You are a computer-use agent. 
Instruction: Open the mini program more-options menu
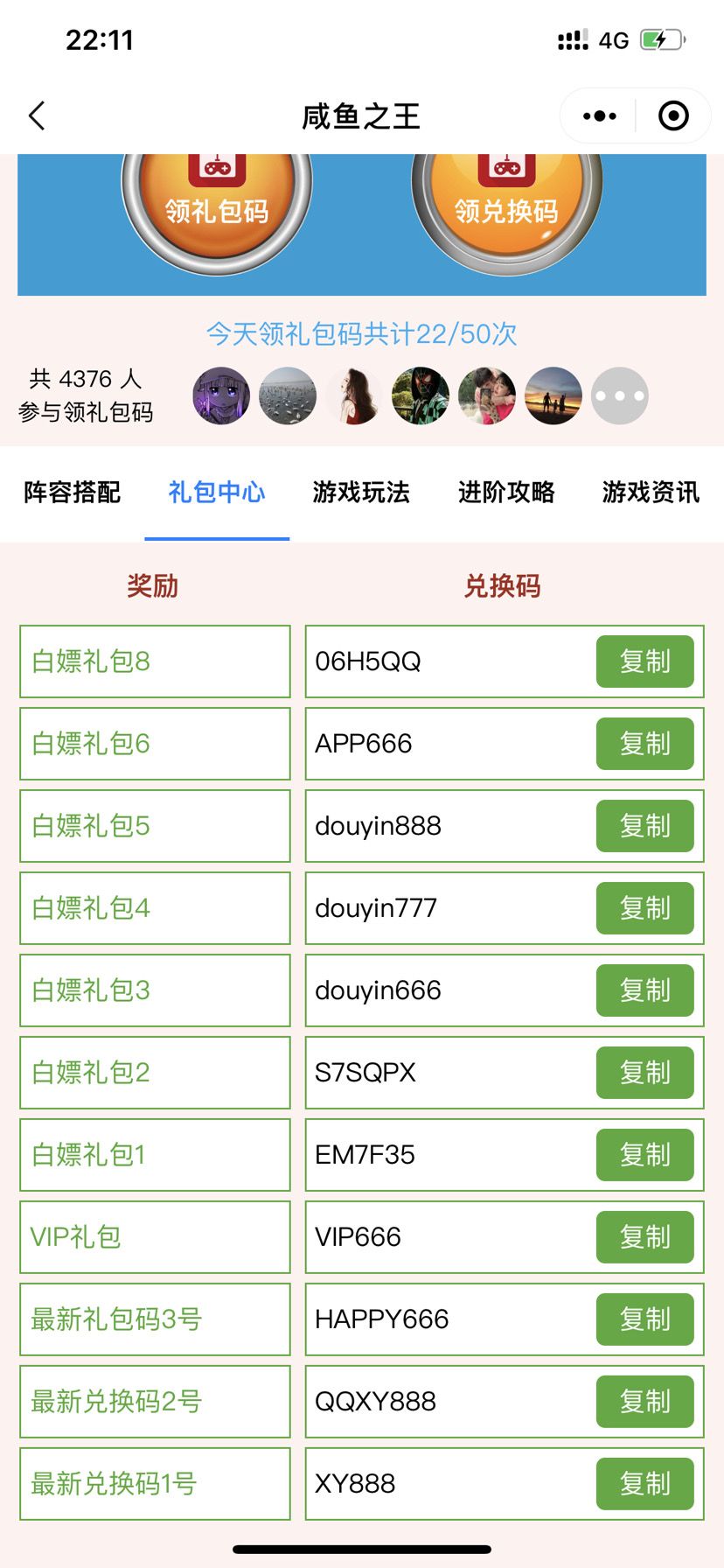tap(599, 115)
